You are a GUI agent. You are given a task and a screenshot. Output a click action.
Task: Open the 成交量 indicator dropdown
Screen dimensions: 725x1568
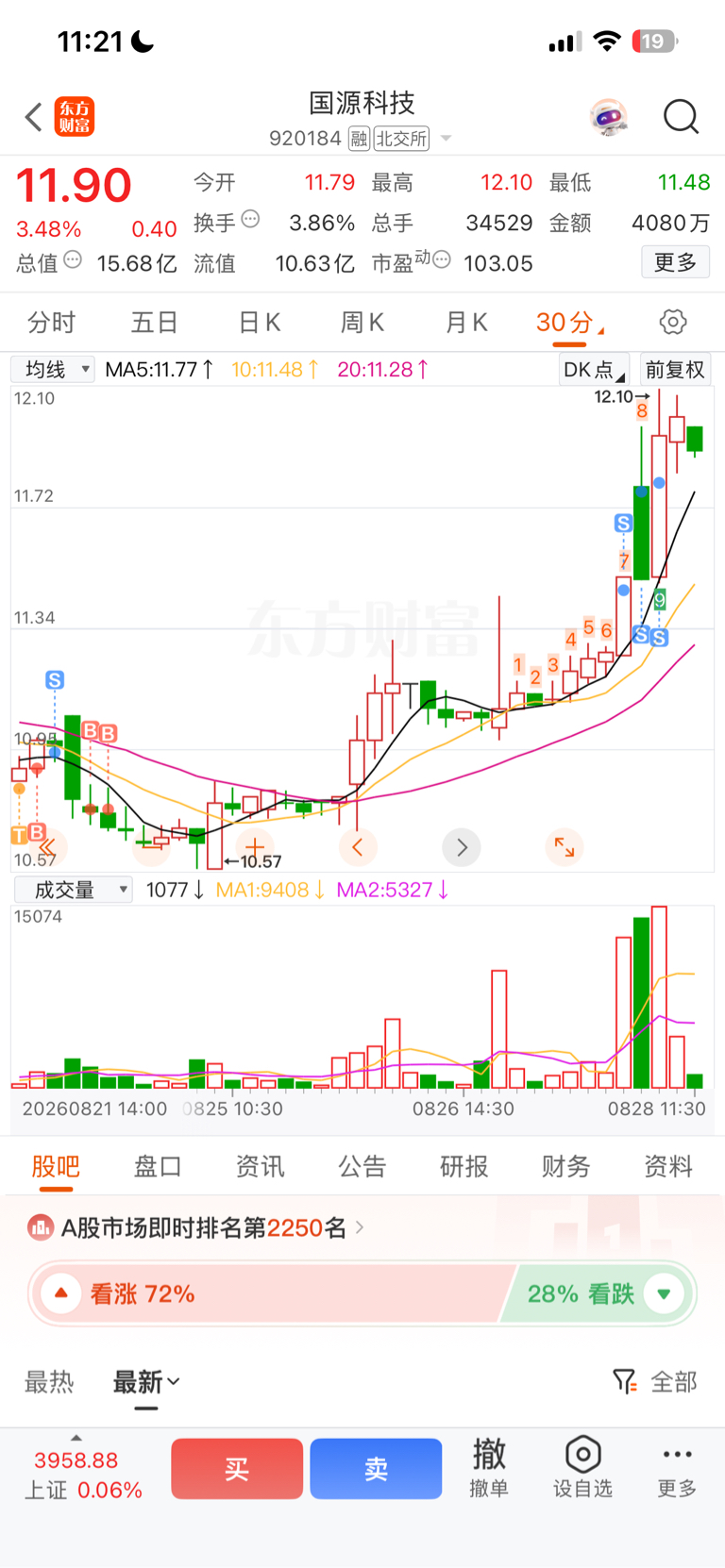pos(73,890)
